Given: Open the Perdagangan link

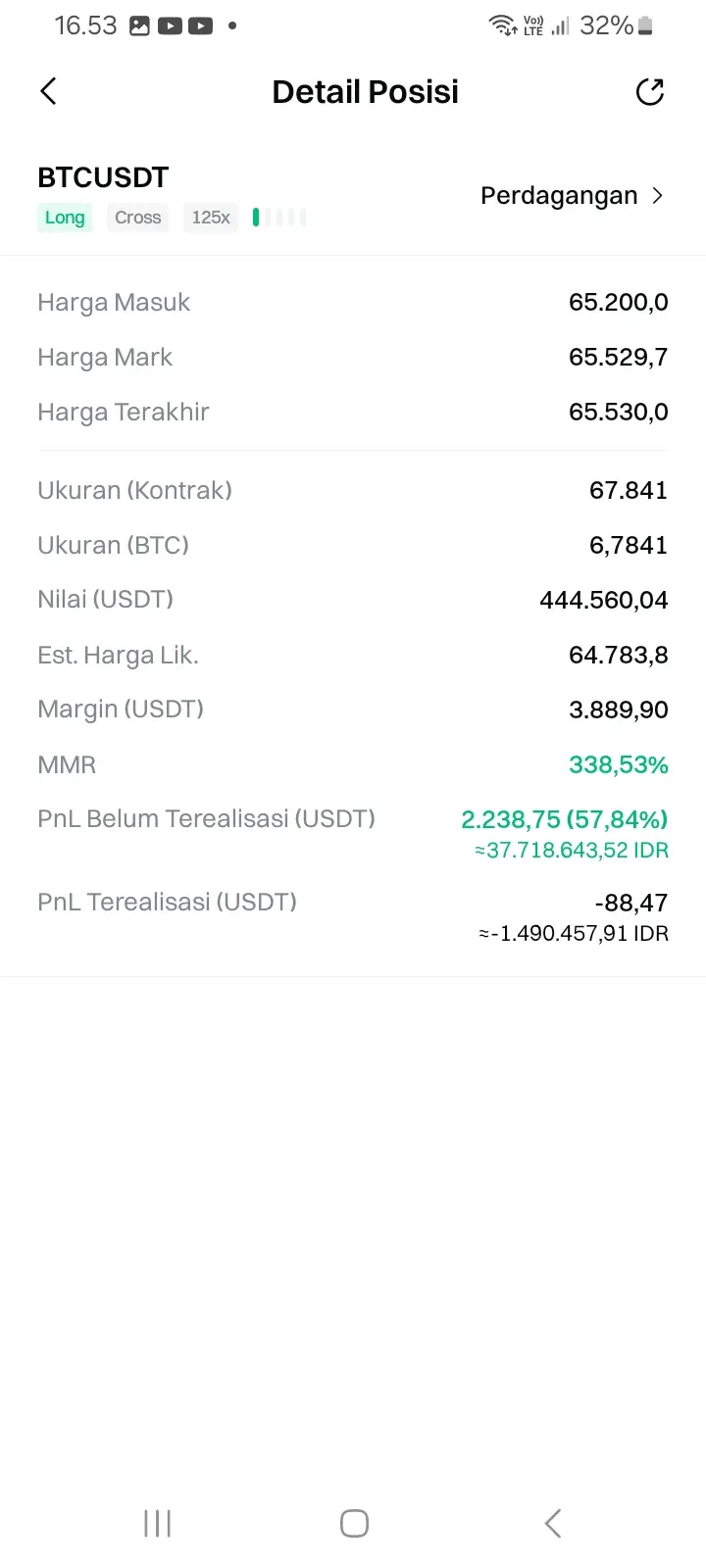Looking at the screenshot, I should pyautogui.click(x=572, y=196).
